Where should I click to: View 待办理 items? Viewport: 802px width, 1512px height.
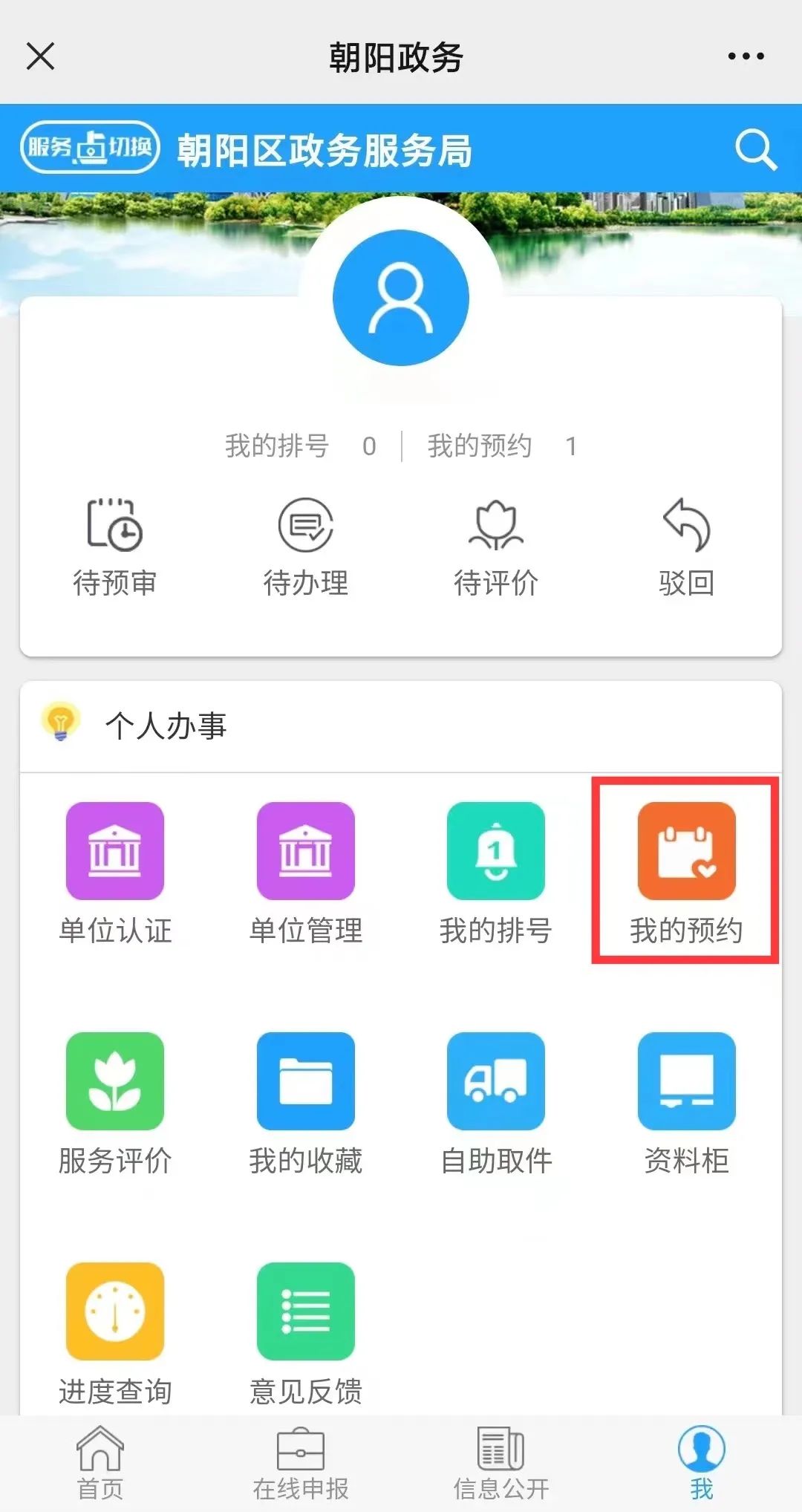click(x=305, y=548)
